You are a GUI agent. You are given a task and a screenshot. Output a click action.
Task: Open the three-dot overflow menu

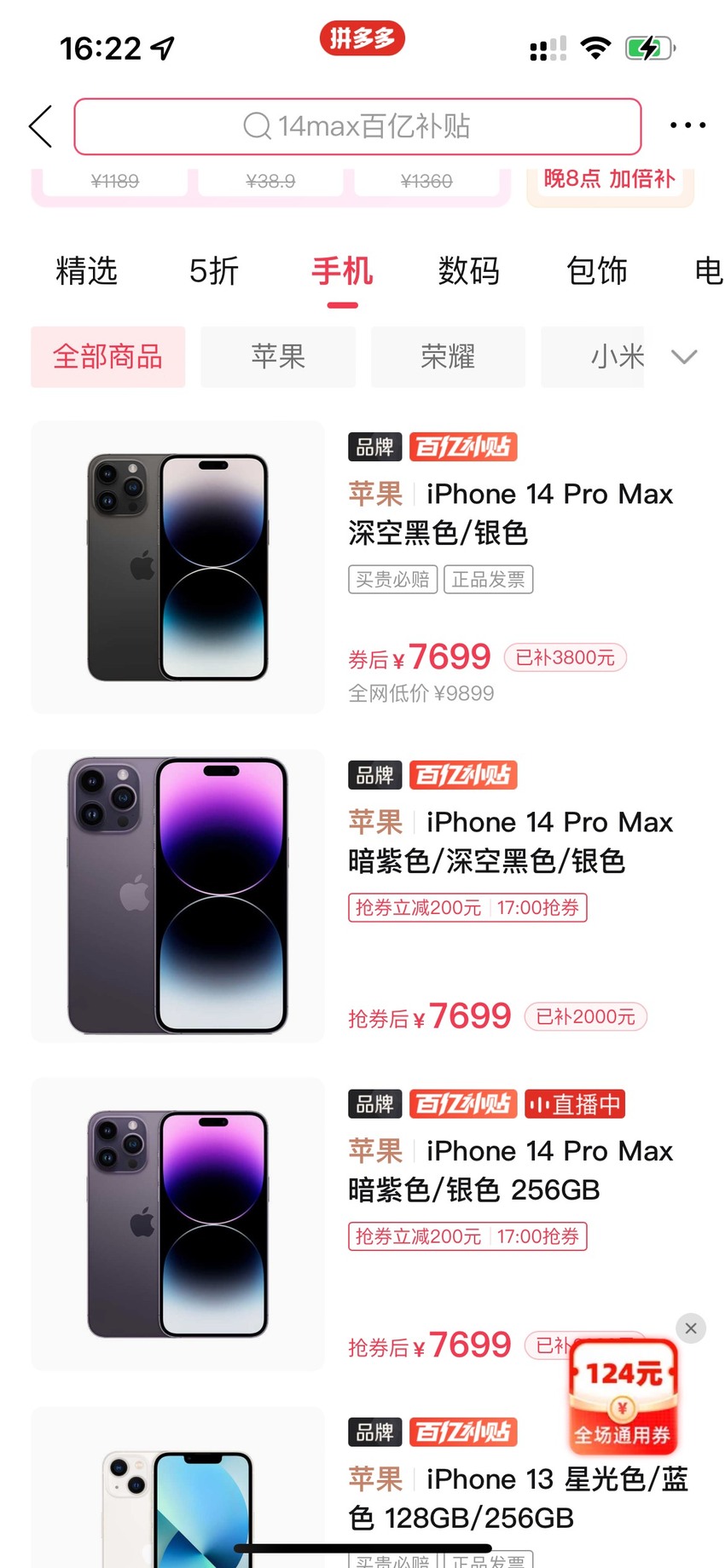tap(687, 125)
